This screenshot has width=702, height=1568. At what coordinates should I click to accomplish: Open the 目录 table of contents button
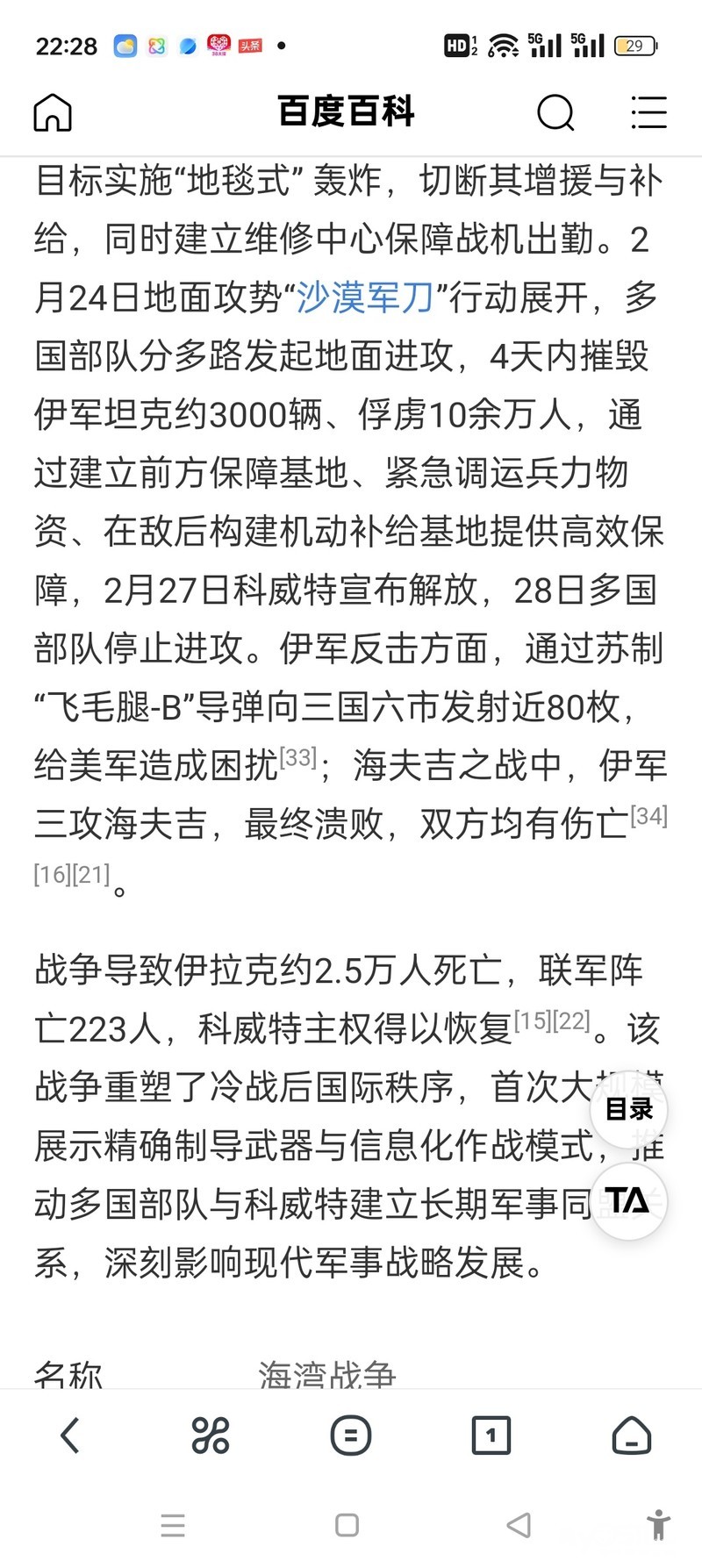click(x=628, y=1109)
